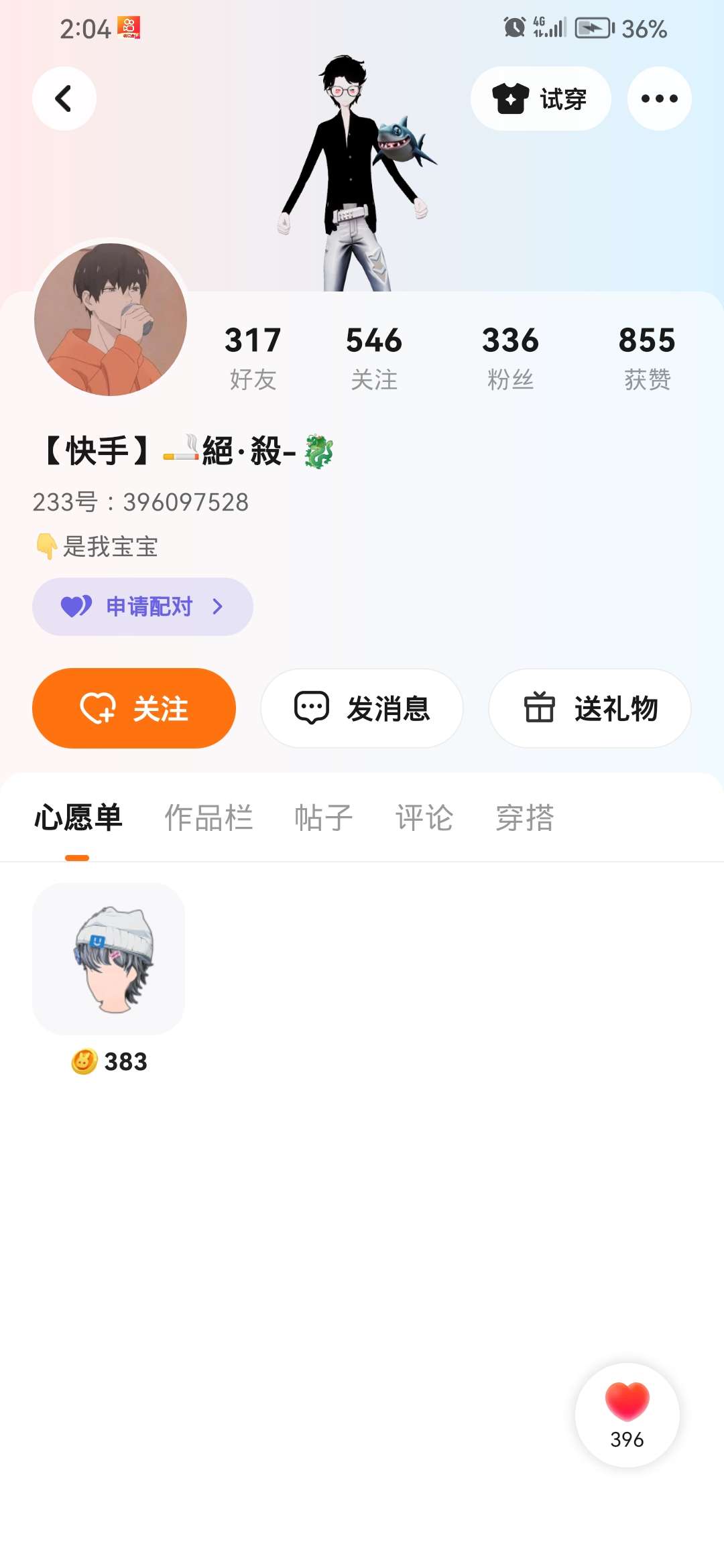Viewport: 724px width, 1568px height.
Task: Open the beanie wishlist item priced 383
Action: (x=109, y=959)
